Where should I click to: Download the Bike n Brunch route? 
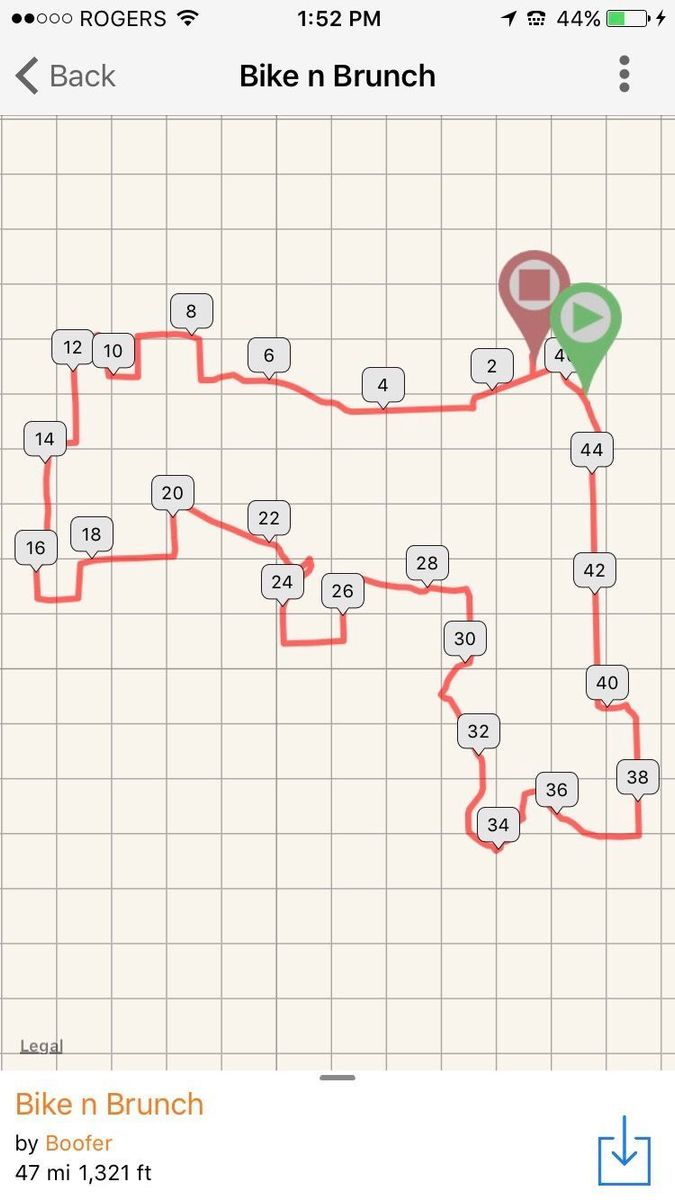coord(624,1149)
